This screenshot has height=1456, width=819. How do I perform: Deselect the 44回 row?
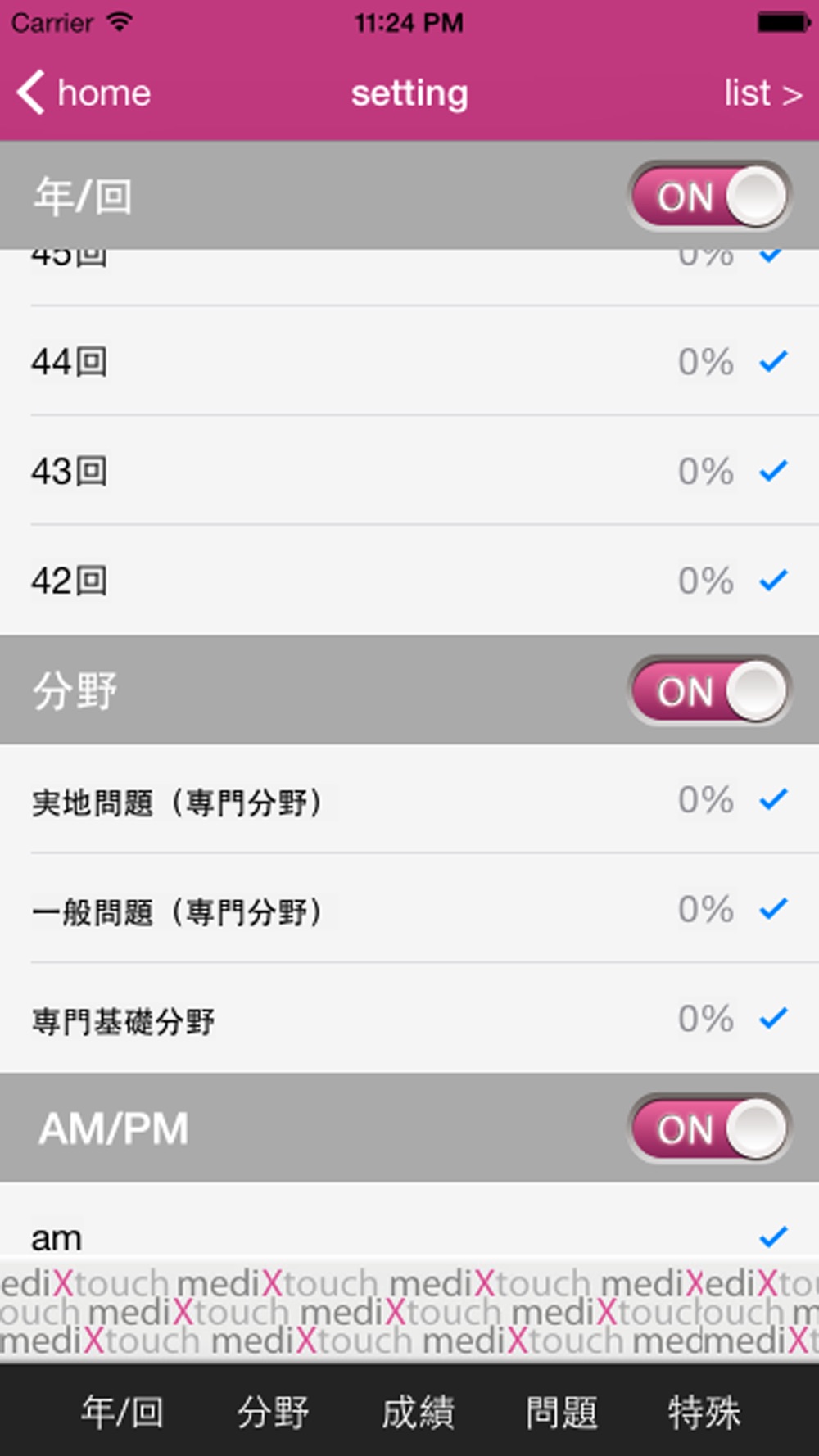409,361
